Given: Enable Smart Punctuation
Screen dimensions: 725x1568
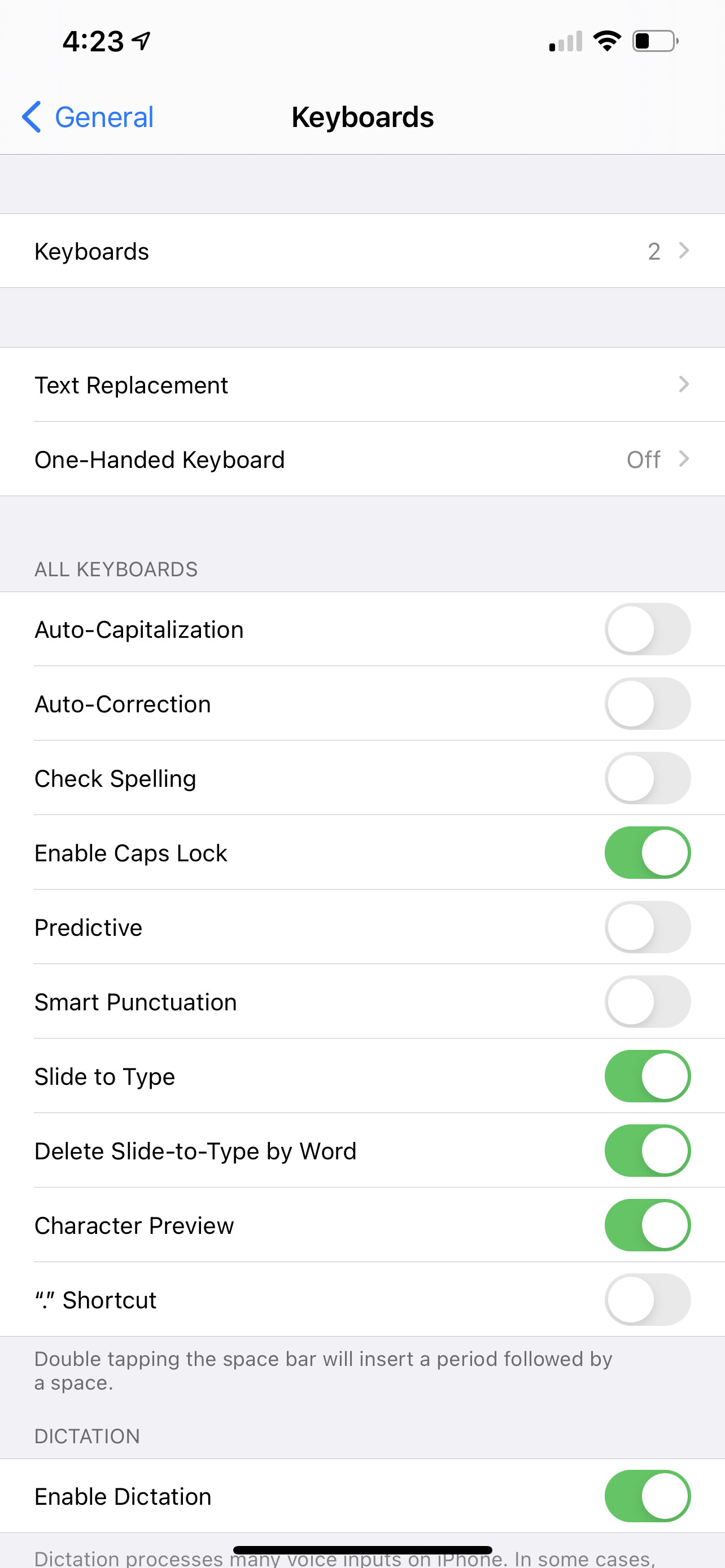Looking at the screenshot, I should [x=647, y=1001].
